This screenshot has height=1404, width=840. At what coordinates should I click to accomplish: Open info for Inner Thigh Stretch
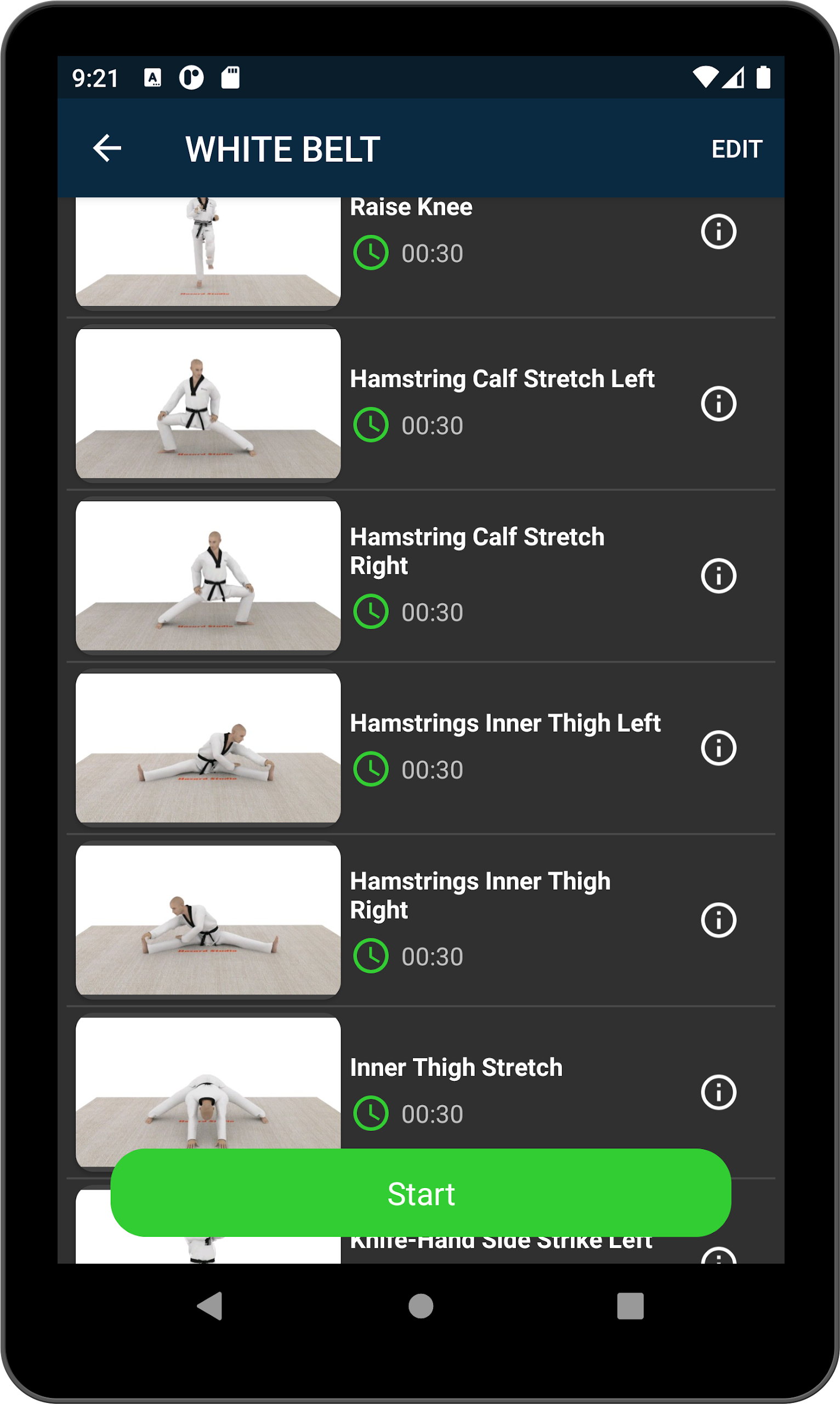718,1092
